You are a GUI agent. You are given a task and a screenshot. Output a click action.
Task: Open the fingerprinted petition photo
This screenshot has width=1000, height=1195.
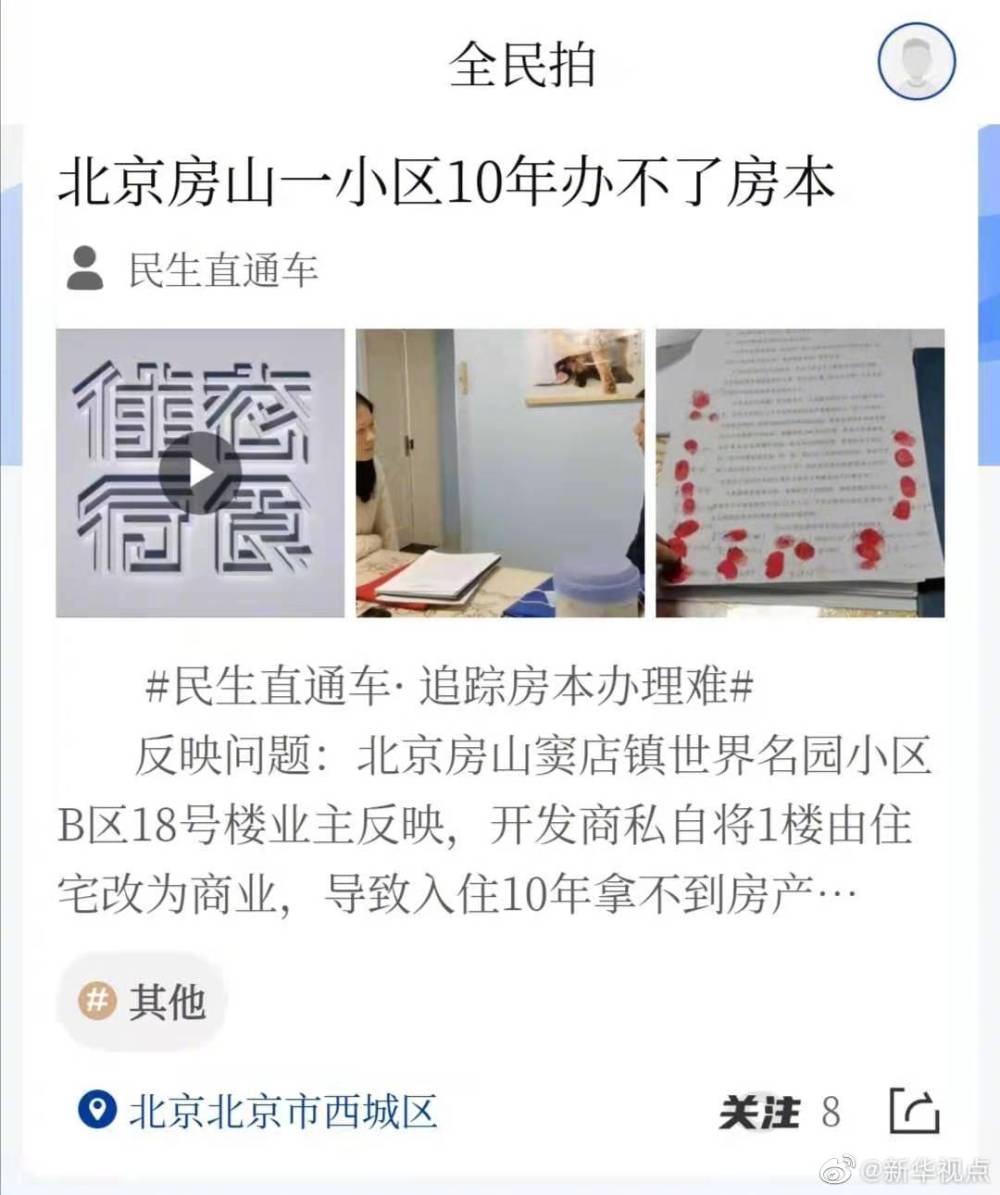pyautogui.click(x=800, y=473)
